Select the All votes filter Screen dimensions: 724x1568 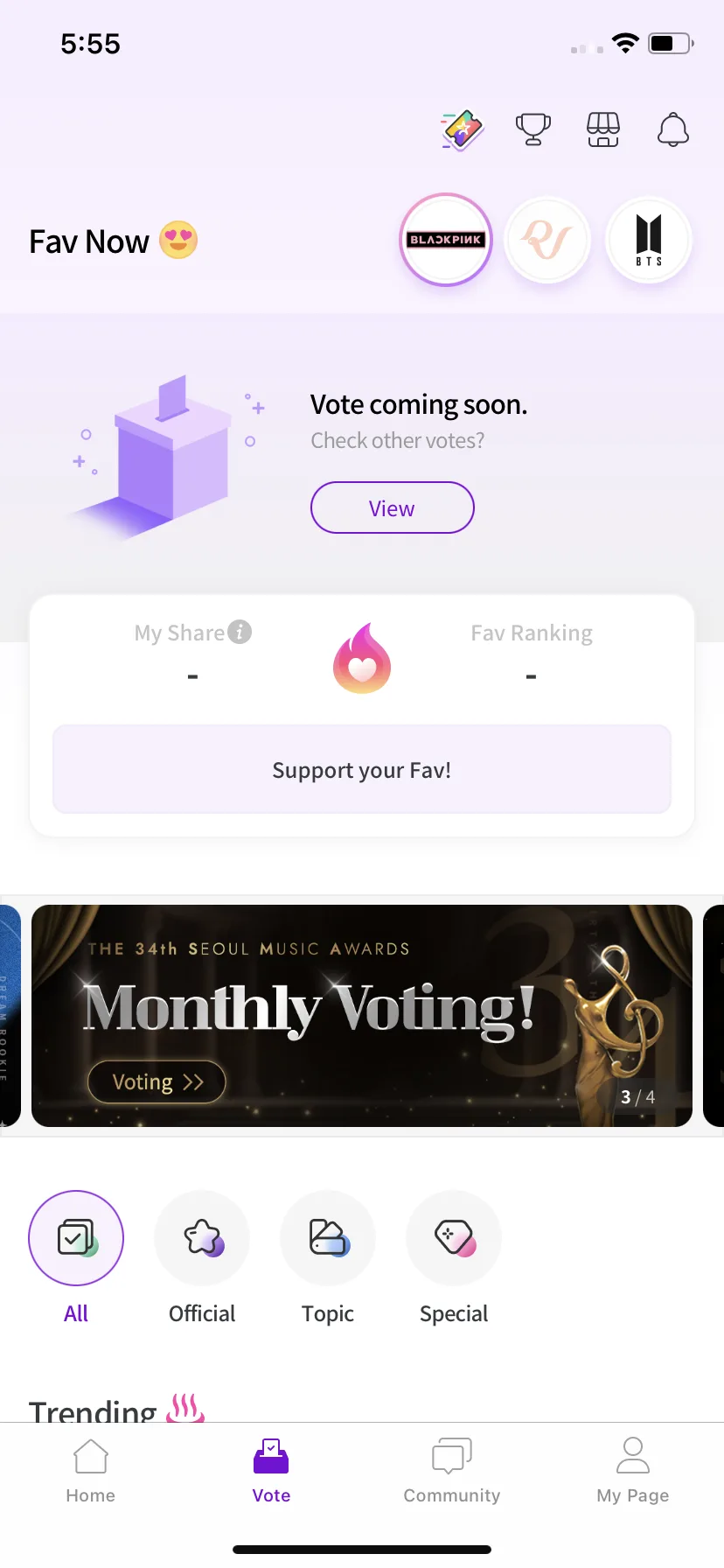tap(76, 1238)
